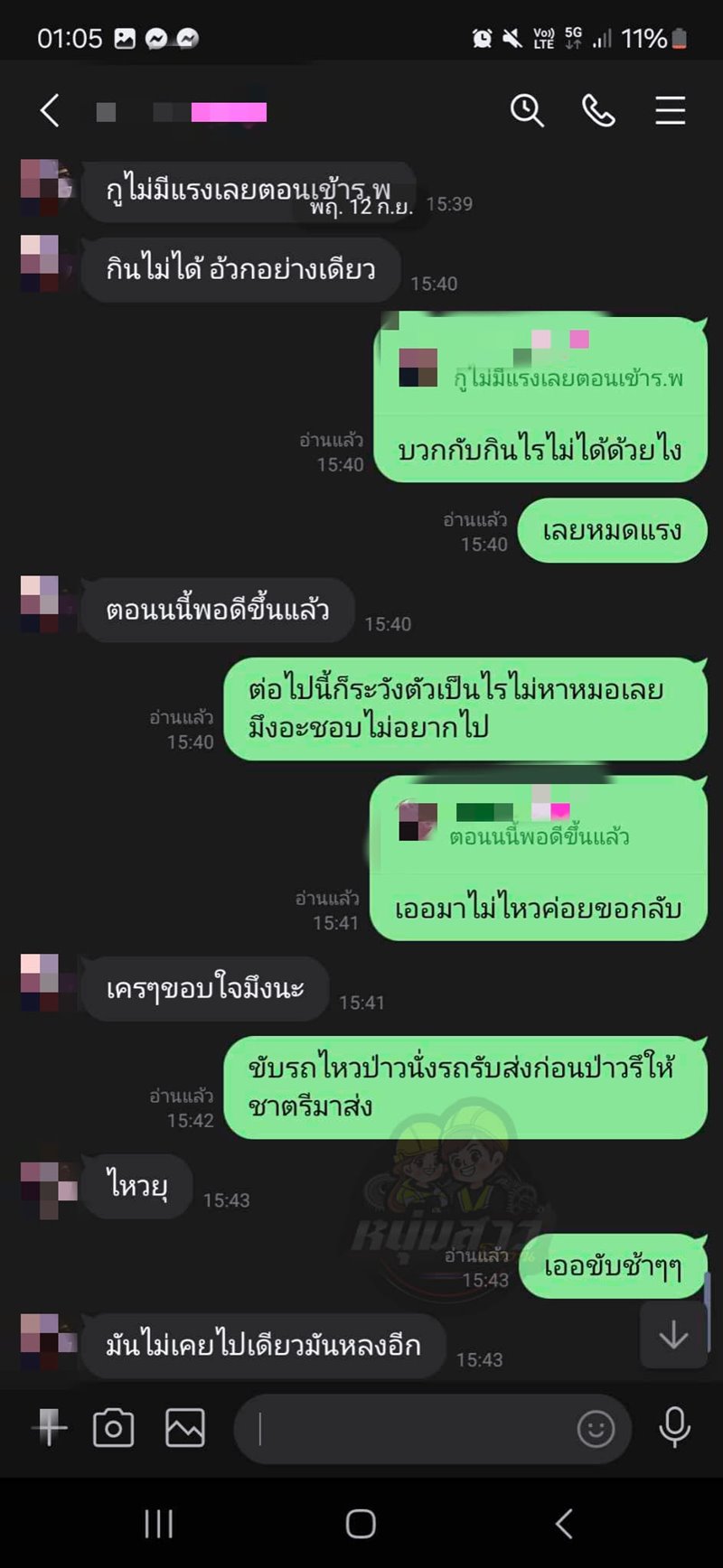Start a voice call

[x=598, y=111]
